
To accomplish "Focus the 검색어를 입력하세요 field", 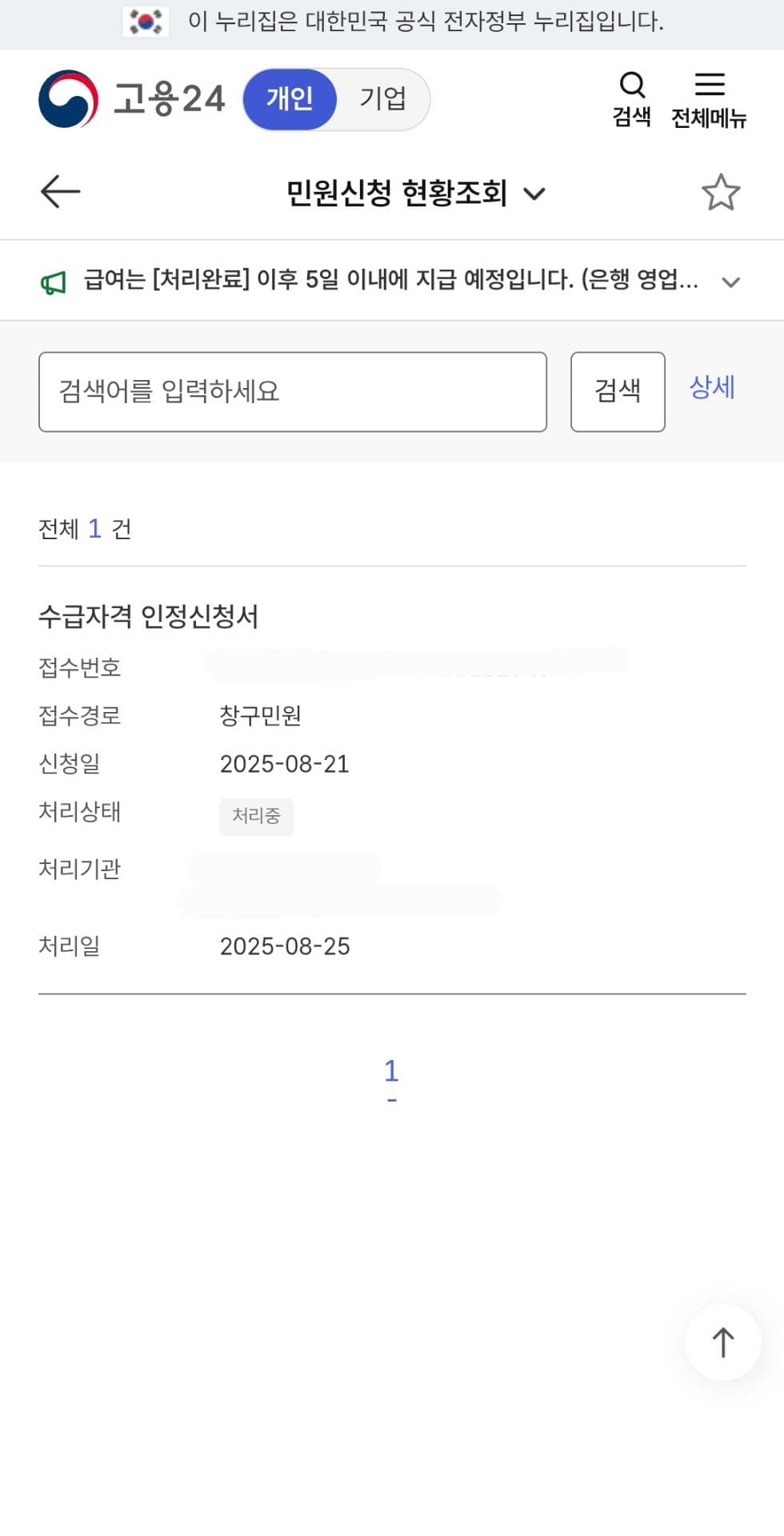I will point(293,392).
